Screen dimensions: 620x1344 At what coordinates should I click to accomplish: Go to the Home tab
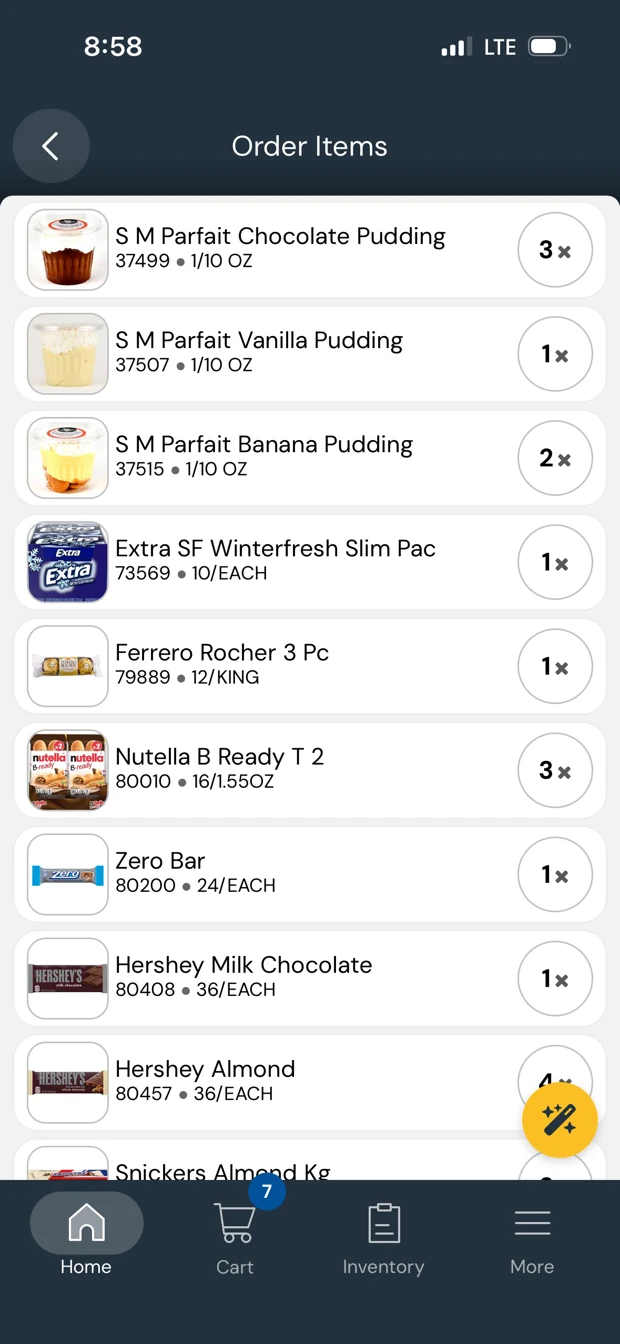[86, 1237]
